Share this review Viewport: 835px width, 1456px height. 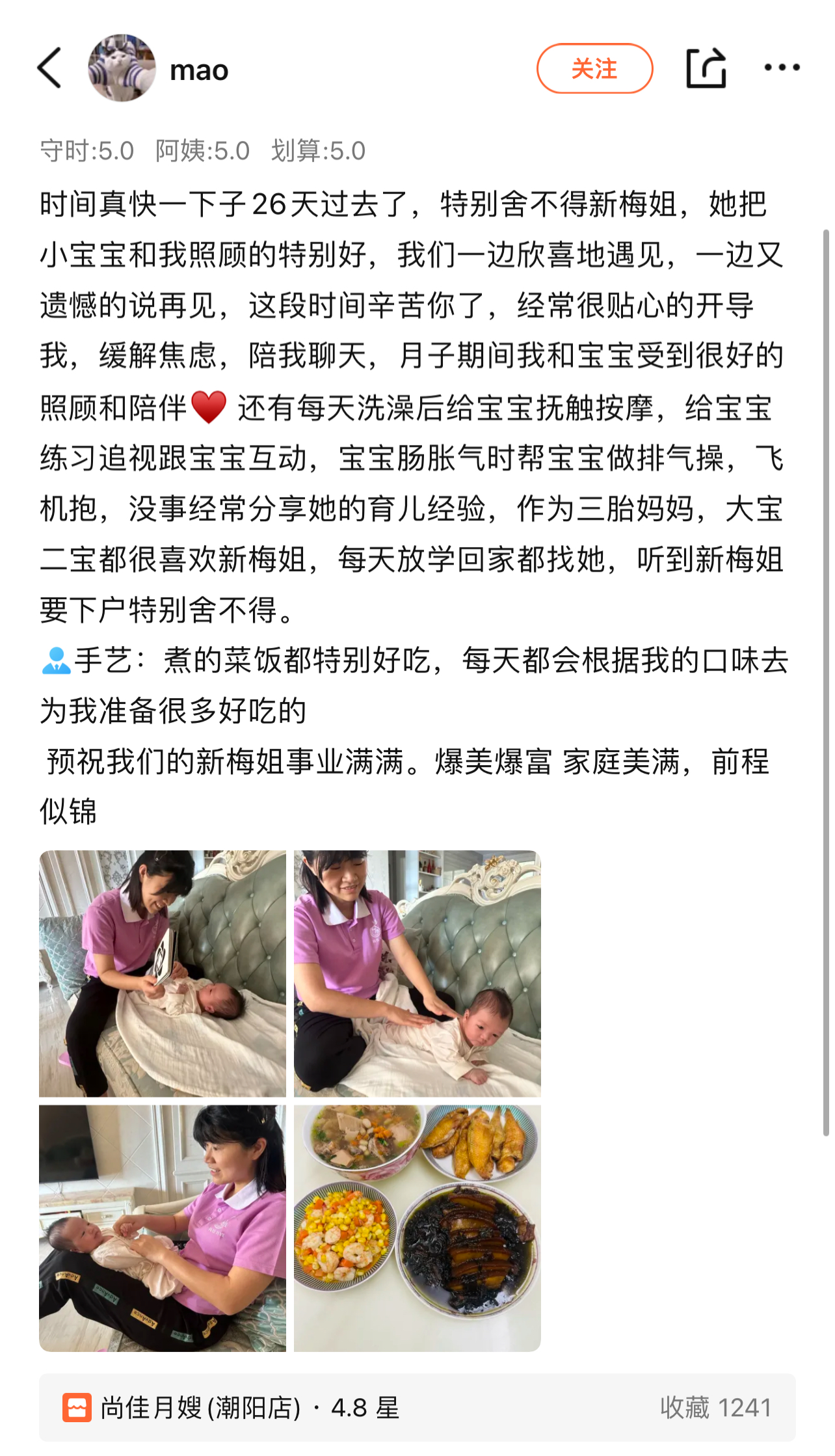[x=706, y=68]
